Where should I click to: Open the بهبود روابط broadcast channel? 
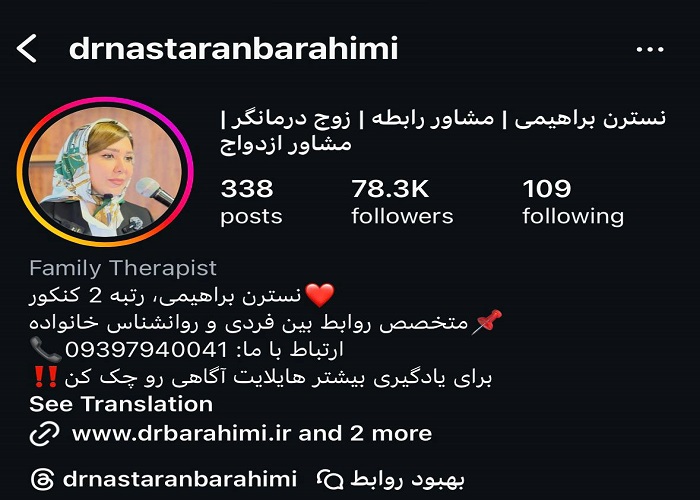pos(392,478)
